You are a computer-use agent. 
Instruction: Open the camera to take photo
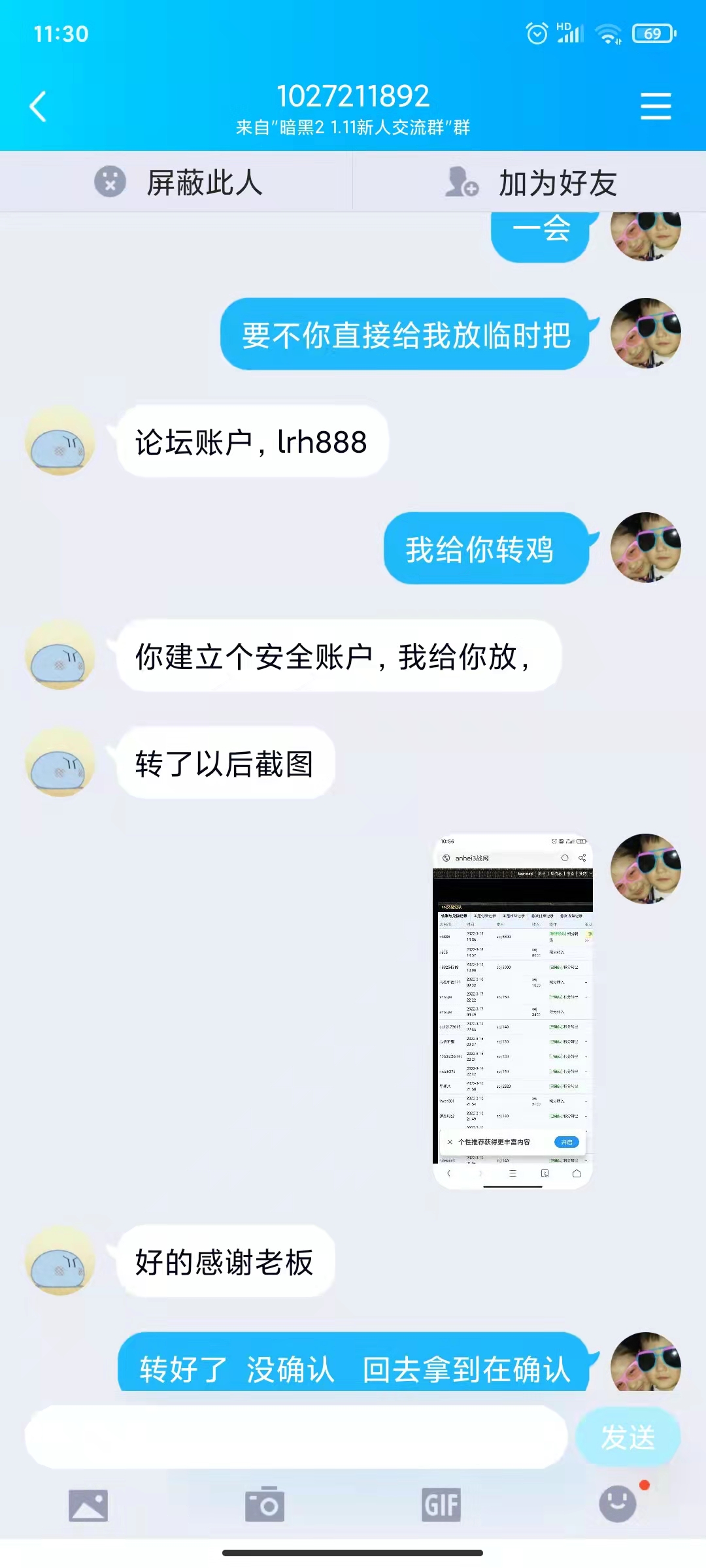265,1505
